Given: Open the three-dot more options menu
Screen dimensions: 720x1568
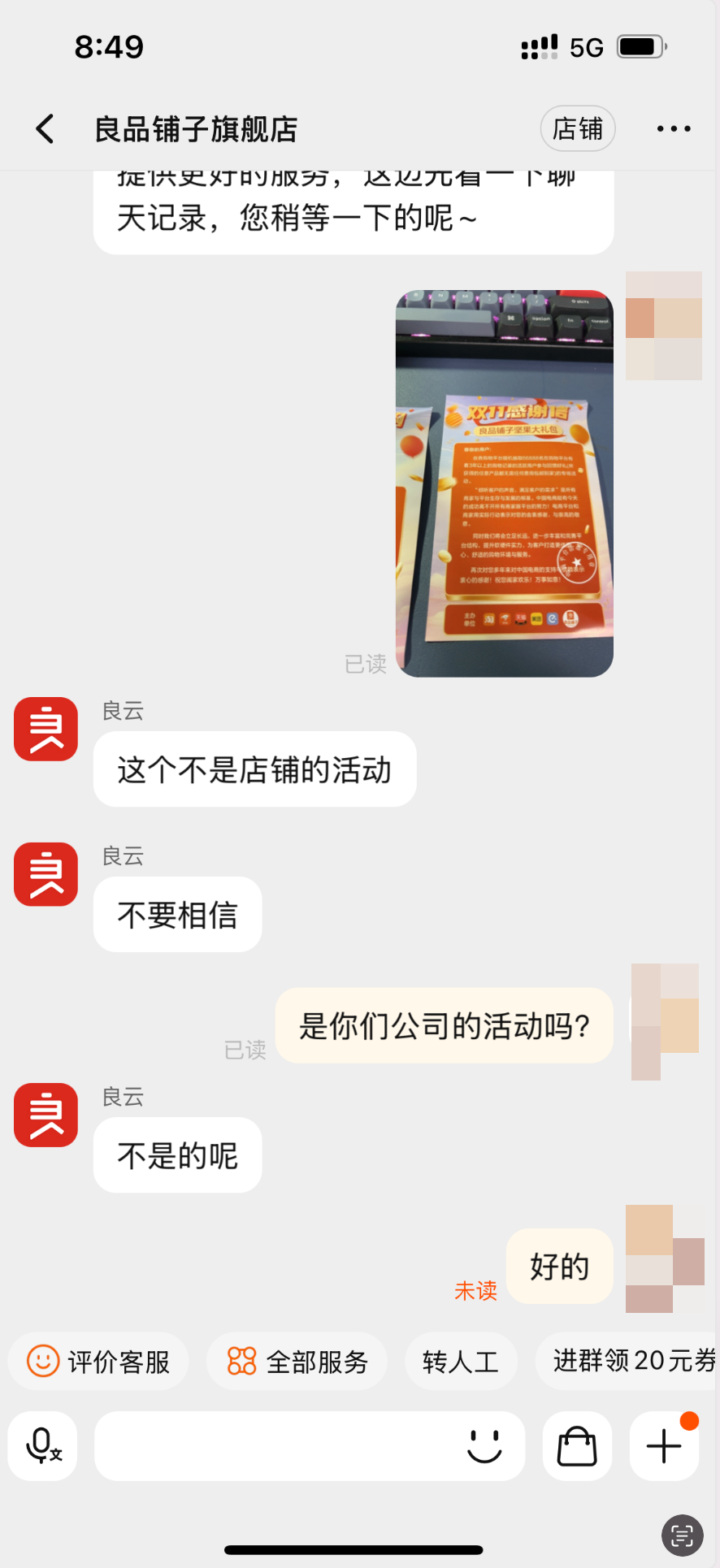Looking at the screenshot, I should pyautogui.click(x=674, y=128).
